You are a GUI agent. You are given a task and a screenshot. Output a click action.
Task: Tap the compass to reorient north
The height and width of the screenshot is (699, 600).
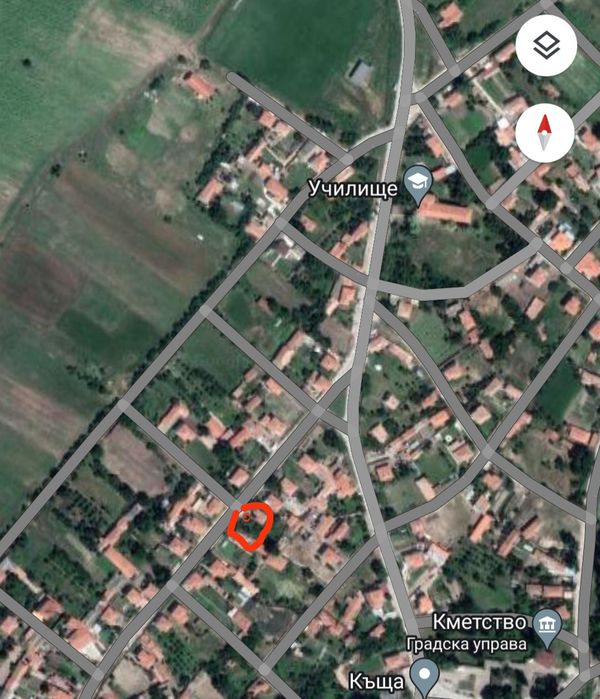(x=545, y=133)
